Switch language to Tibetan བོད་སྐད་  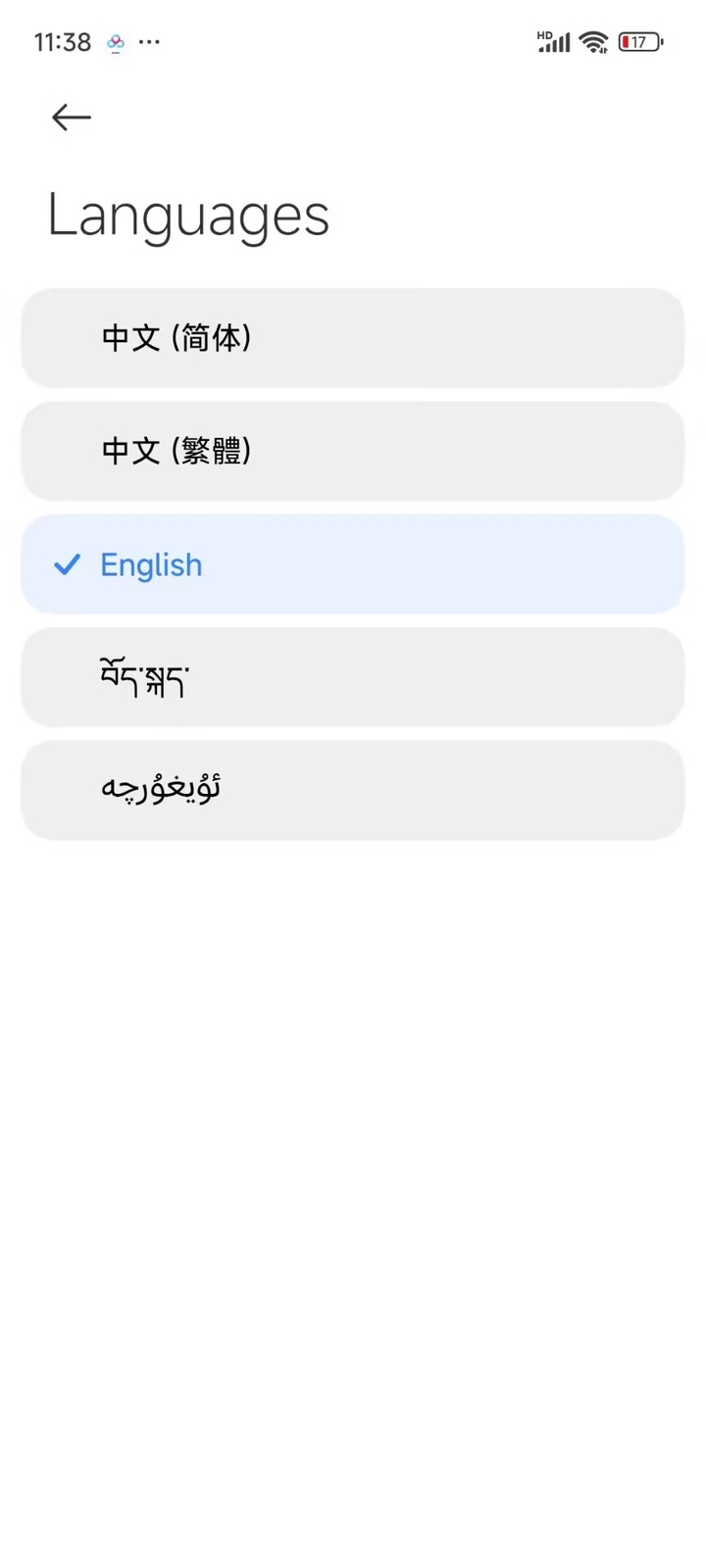(x=353, y=677)
